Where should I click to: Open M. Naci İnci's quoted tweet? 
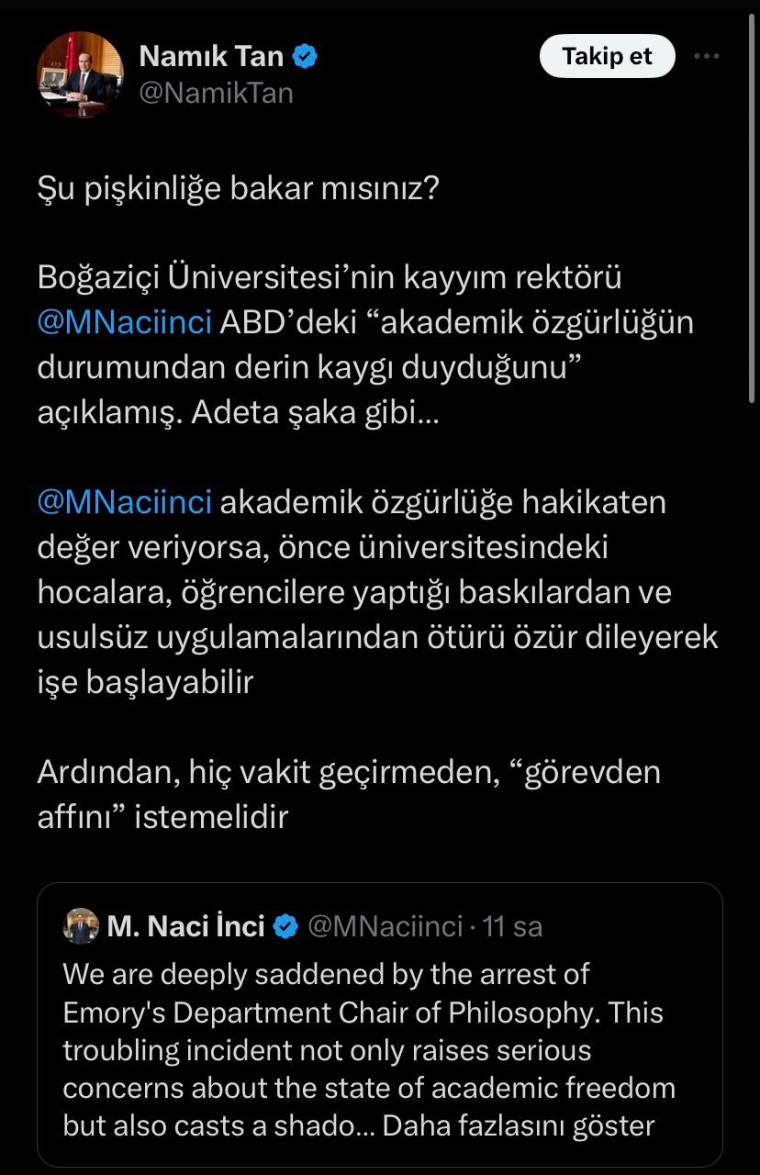379,1030
